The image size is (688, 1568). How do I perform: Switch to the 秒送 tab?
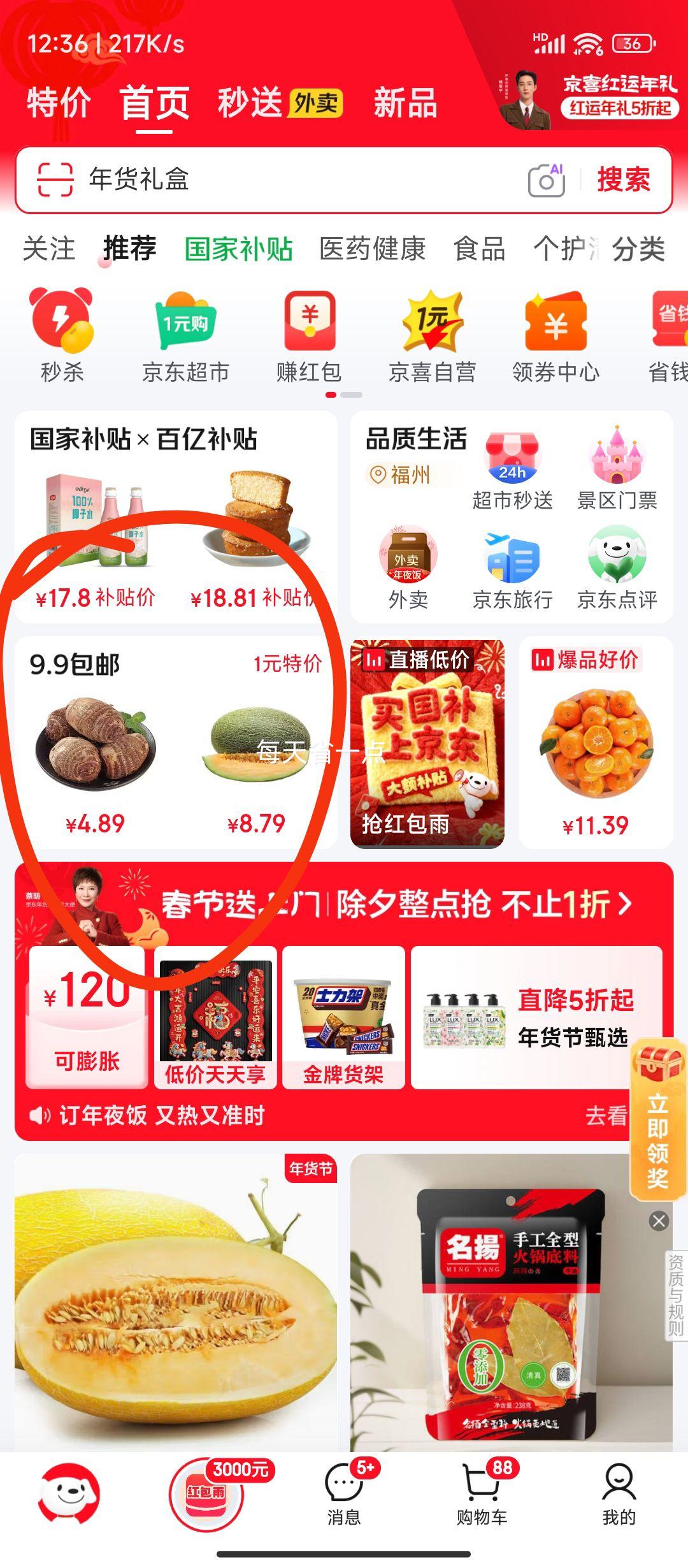tap(248, 105)
